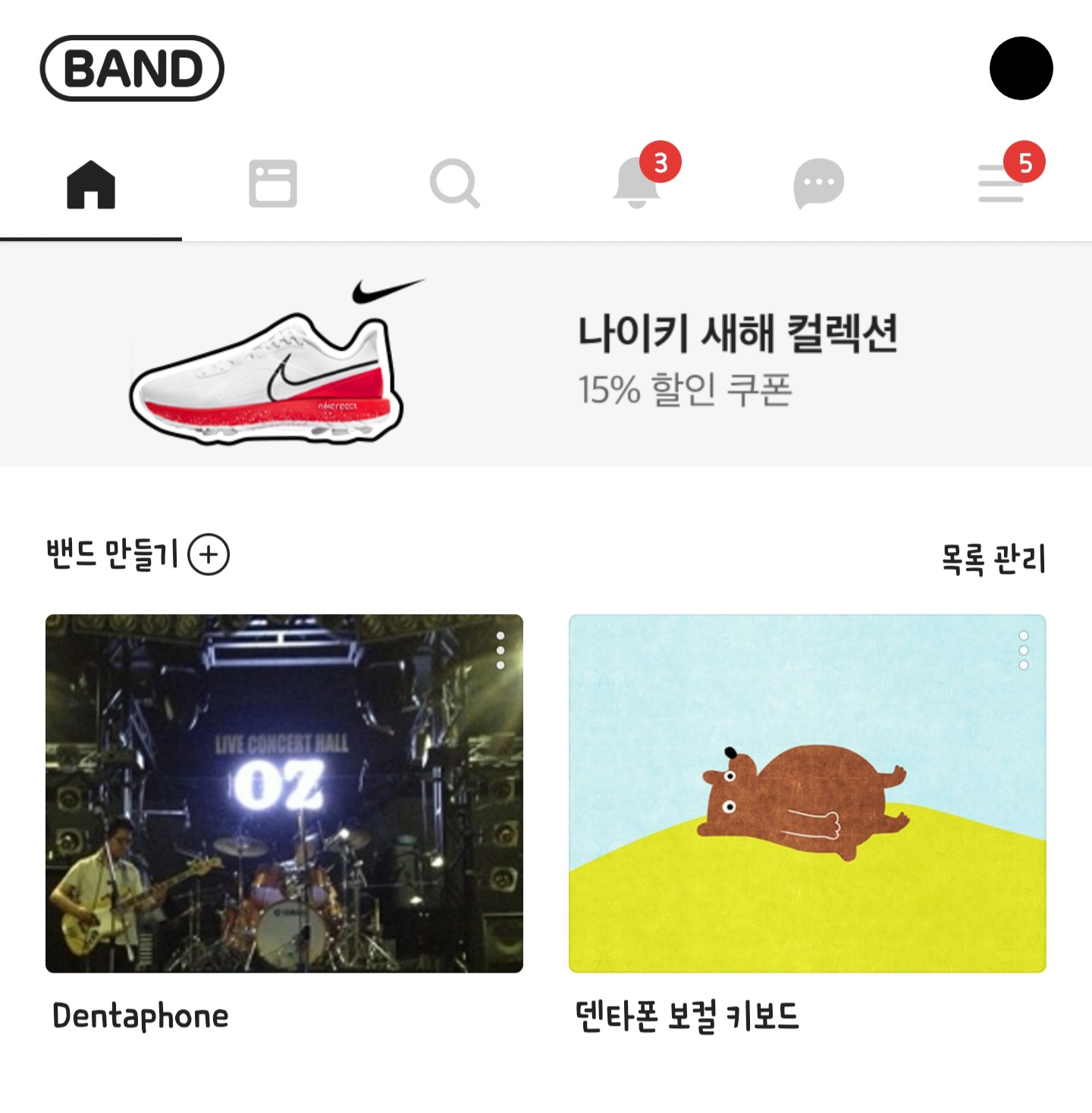
Task: Open the search tab
Action: tap(454, 183)
